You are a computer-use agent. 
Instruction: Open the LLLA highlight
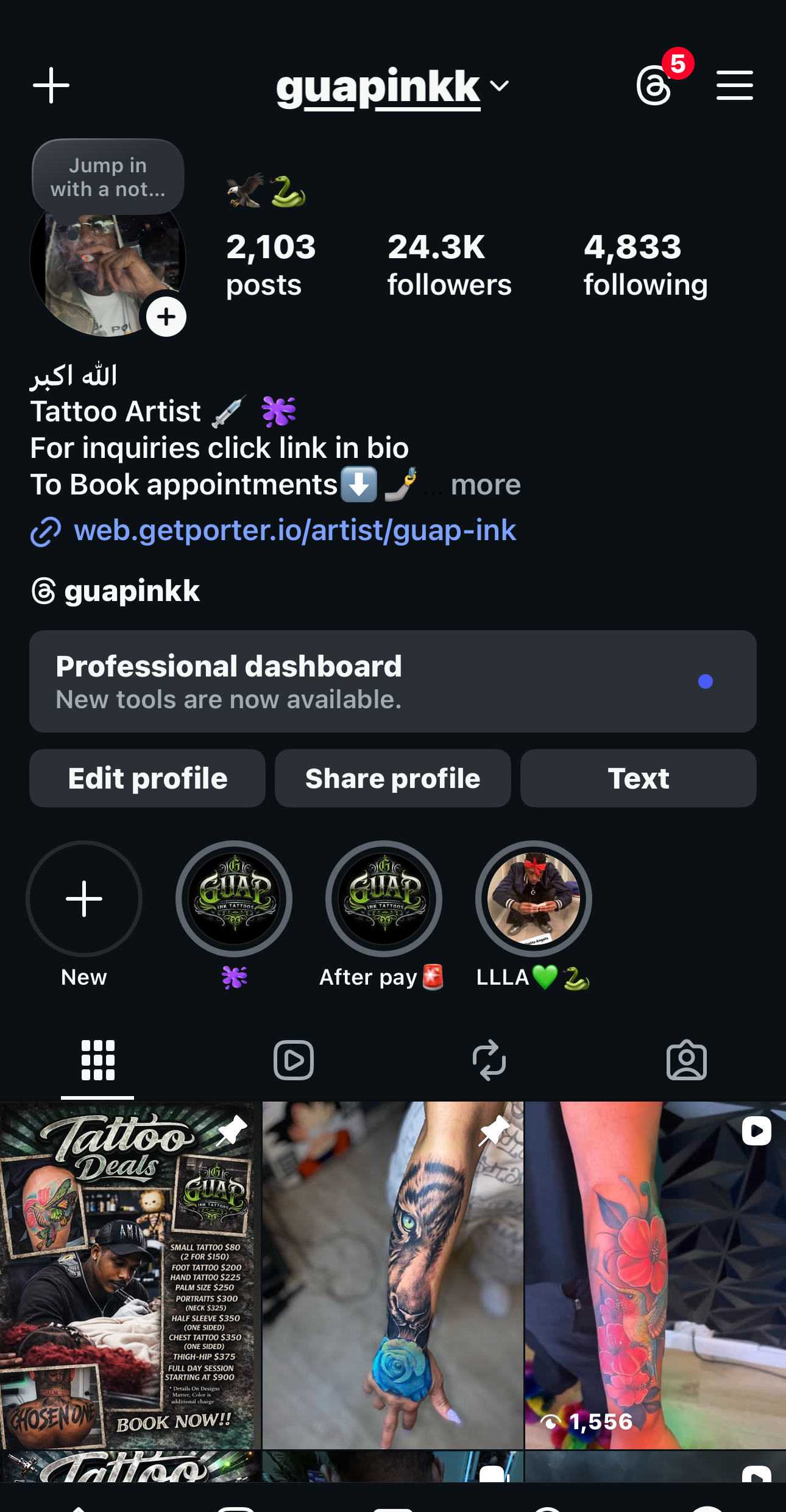click(534, 899)
